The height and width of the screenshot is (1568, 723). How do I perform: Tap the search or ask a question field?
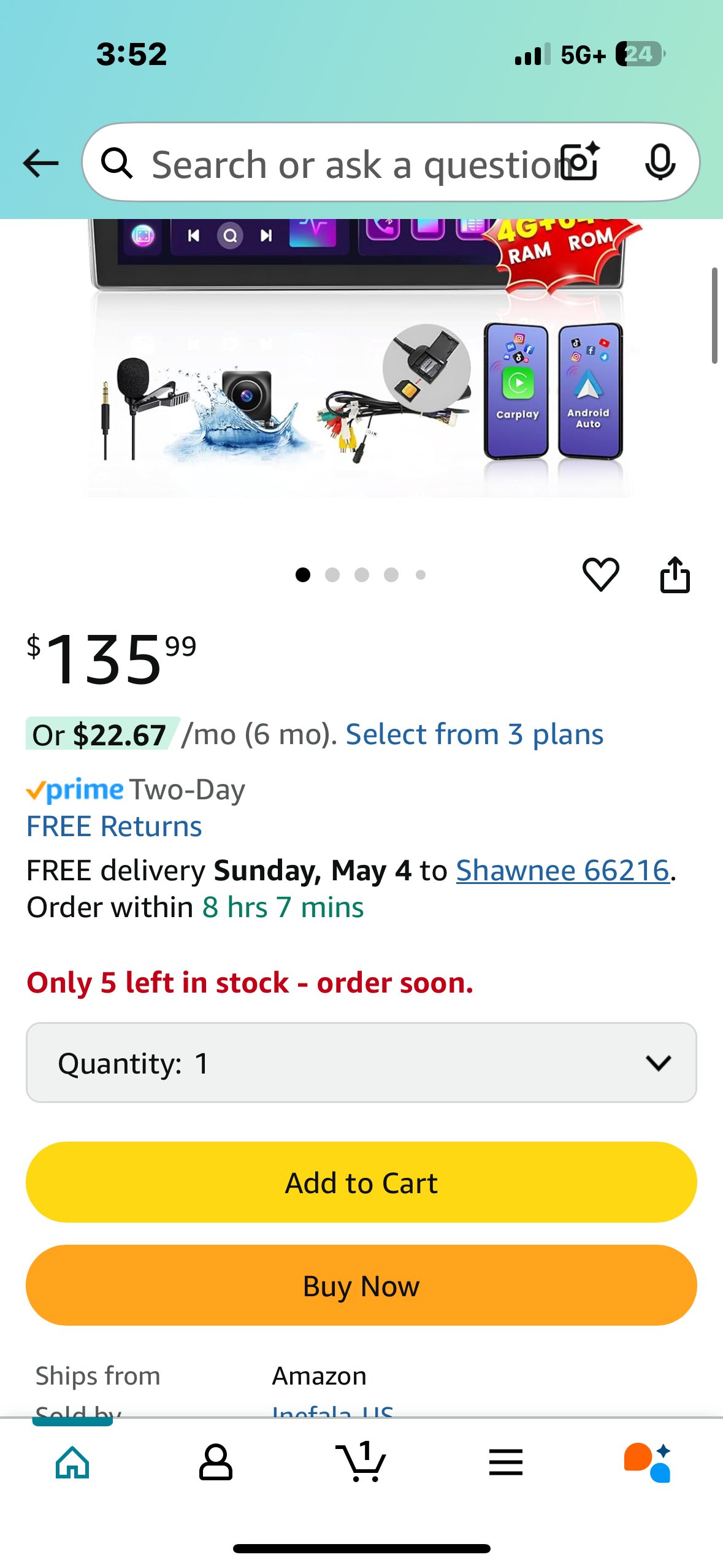(x=343, y=164)
